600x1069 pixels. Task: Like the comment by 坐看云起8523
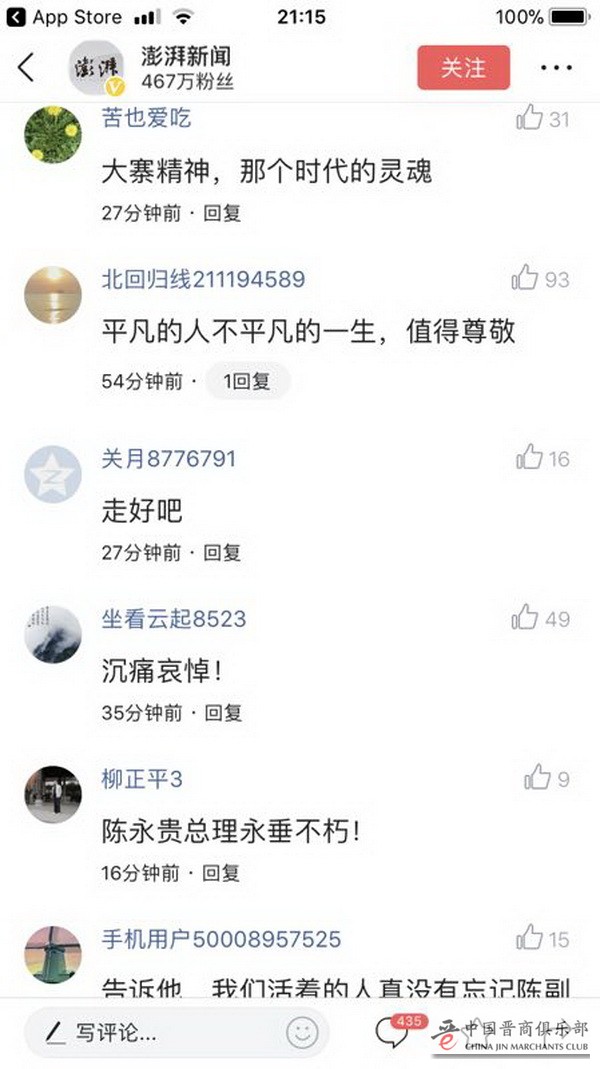click(525, 618)
